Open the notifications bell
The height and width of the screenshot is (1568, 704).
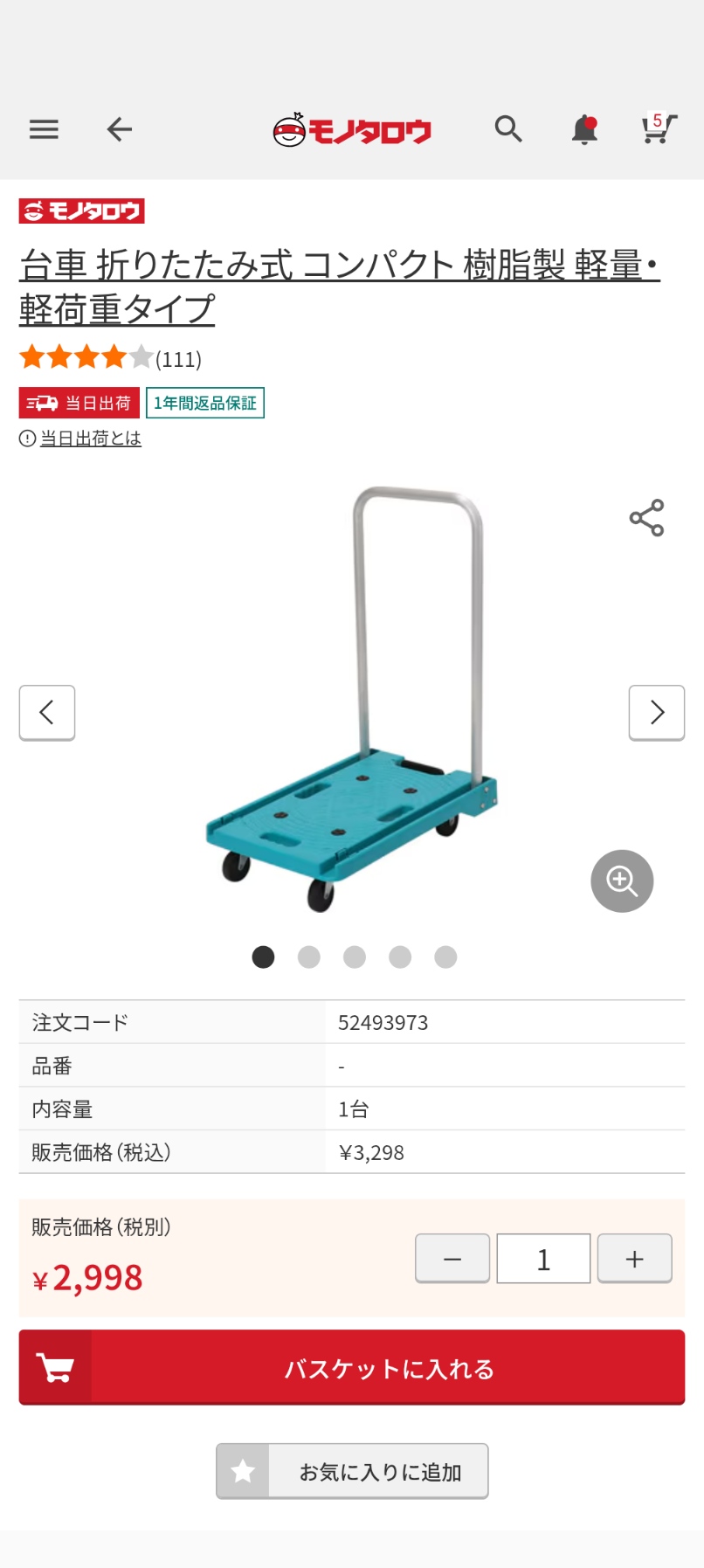pos(584,130)
